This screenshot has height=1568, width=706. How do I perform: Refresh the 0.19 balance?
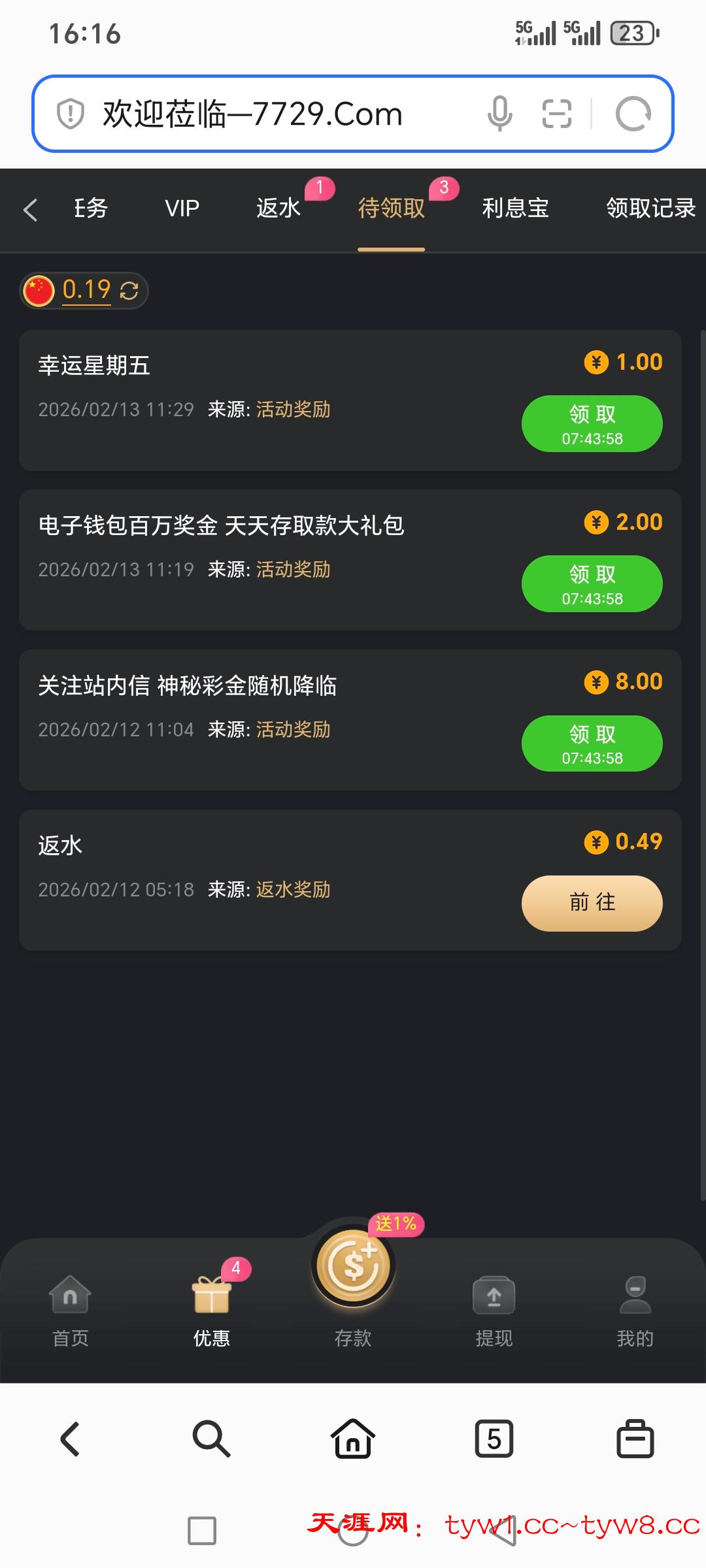point(129,291)
